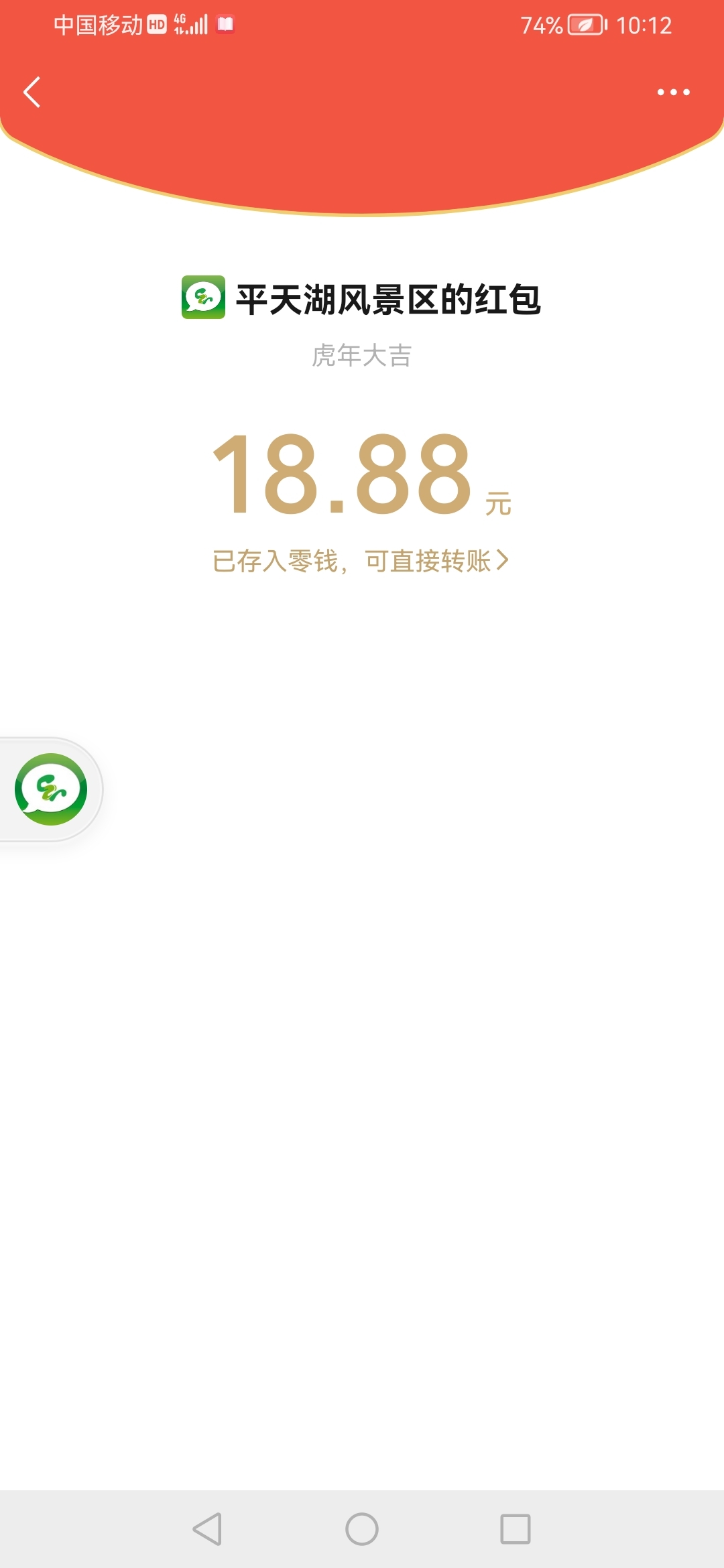Open the system recent apps view
The image size is (724, 1568).
(x=515, y=1529)
